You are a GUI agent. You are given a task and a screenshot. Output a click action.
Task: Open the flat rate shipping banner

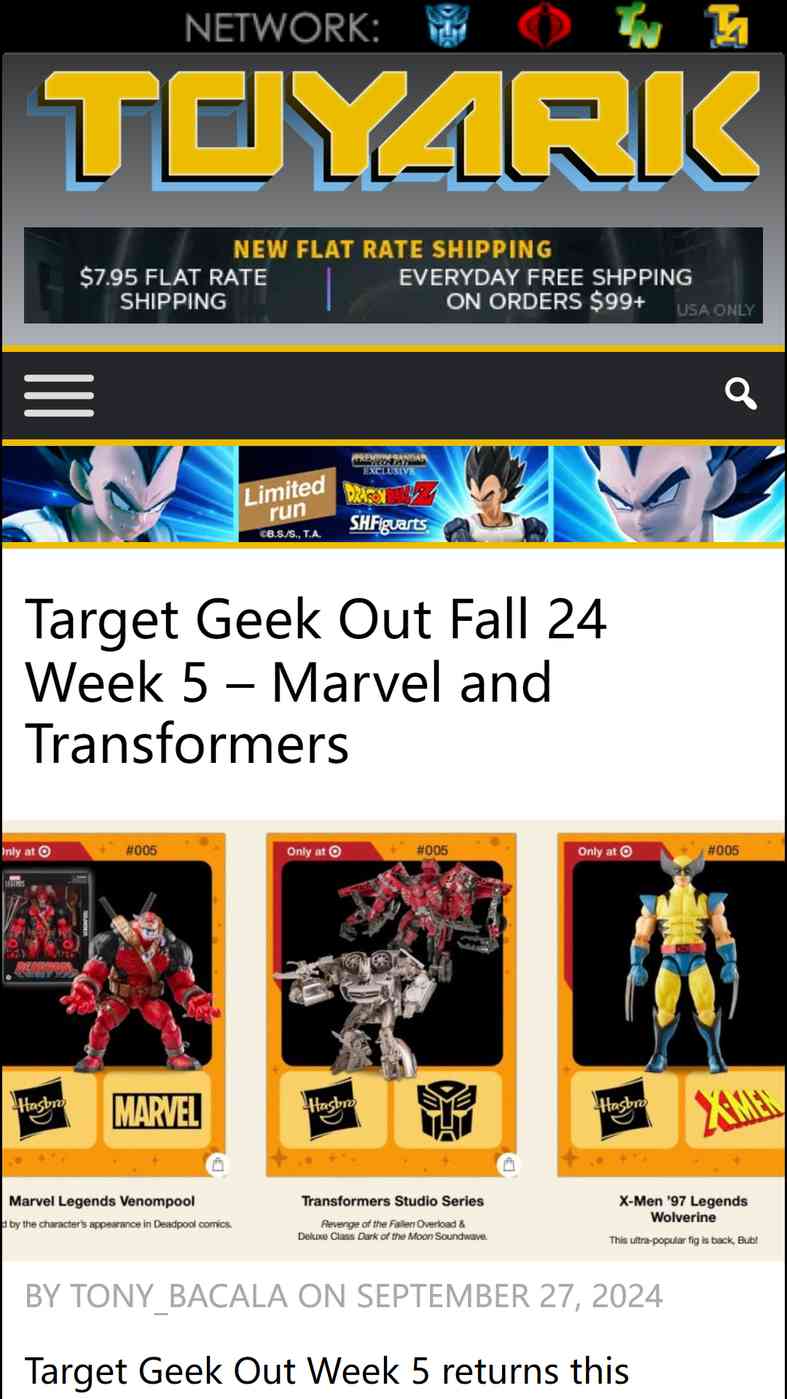tap(393, 275)
